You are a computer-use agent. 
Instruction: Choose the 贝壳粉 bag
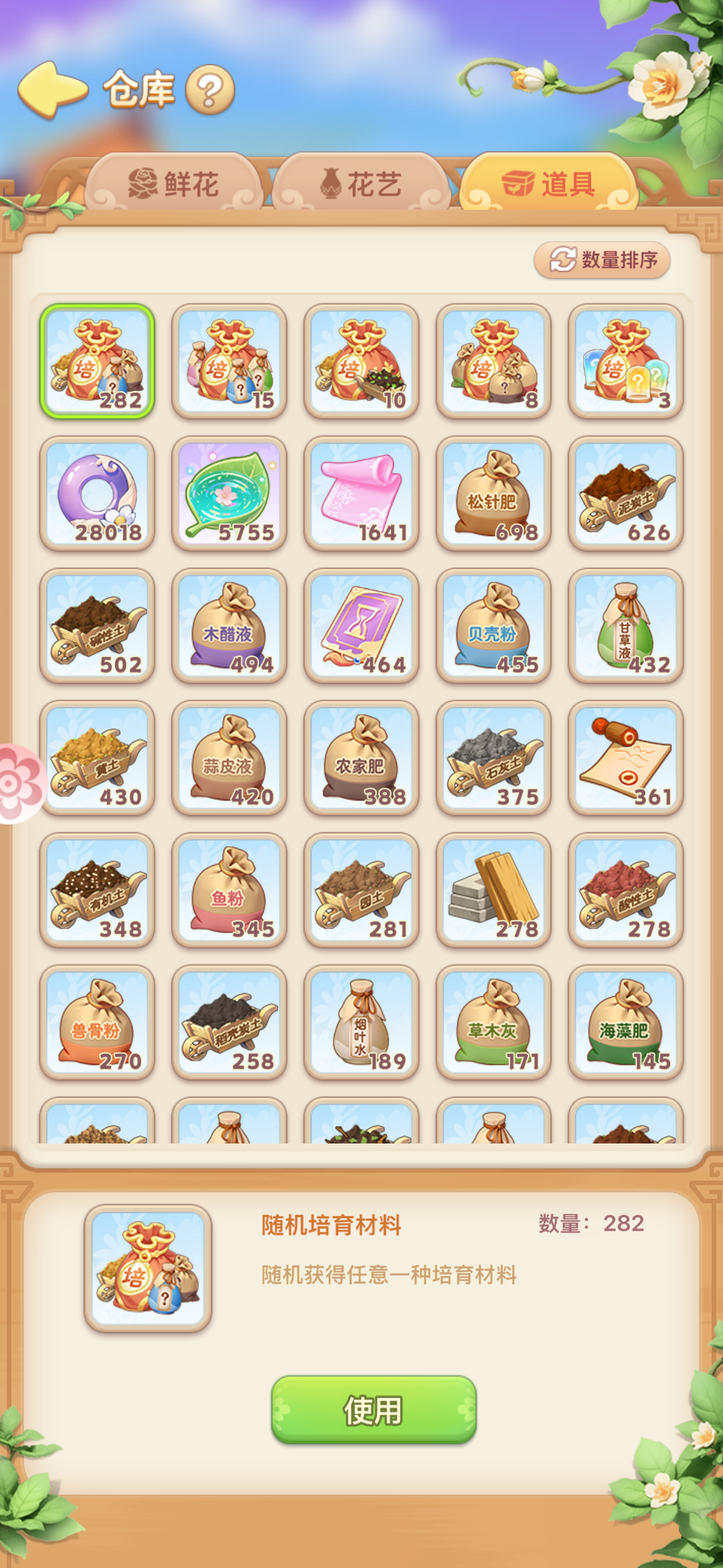pos(493,626)
